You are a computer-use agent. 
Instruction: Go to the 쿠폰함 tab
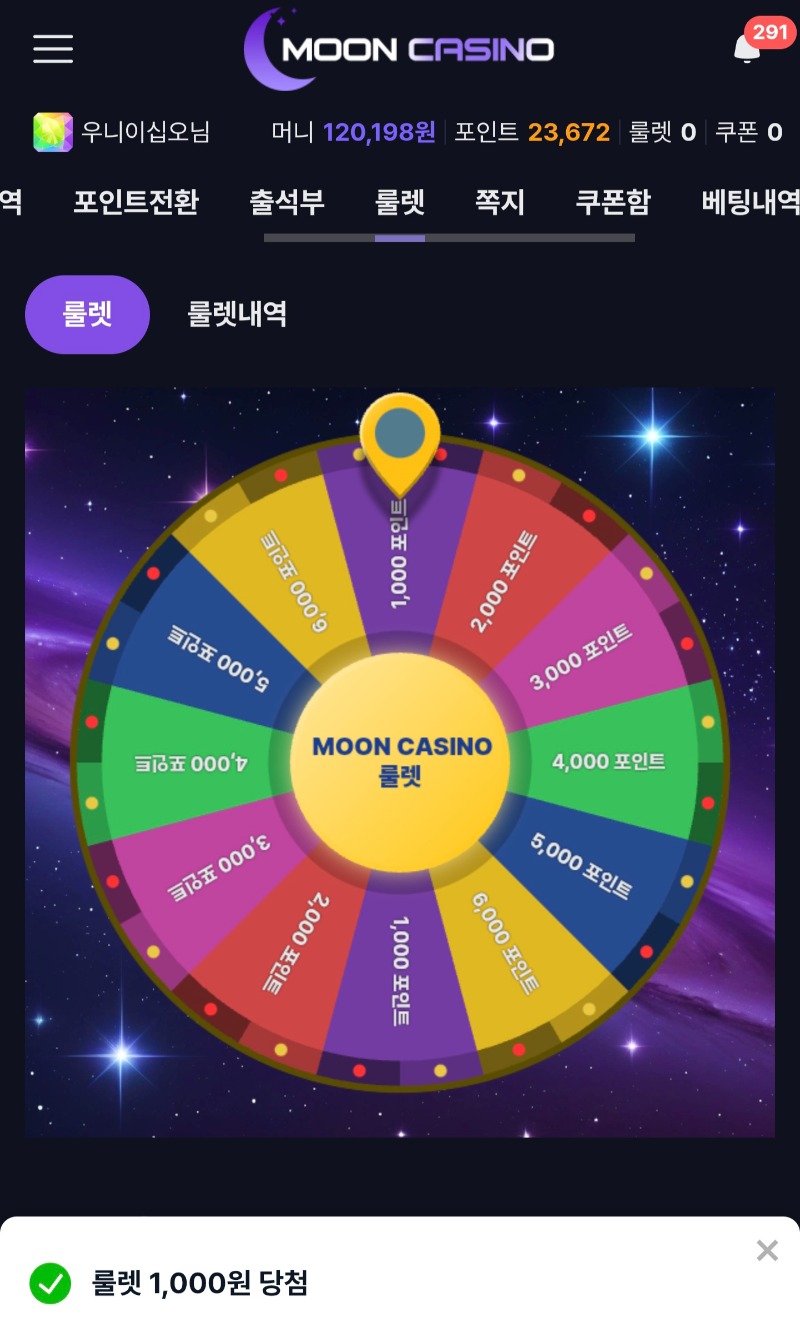tap(613, 202)
